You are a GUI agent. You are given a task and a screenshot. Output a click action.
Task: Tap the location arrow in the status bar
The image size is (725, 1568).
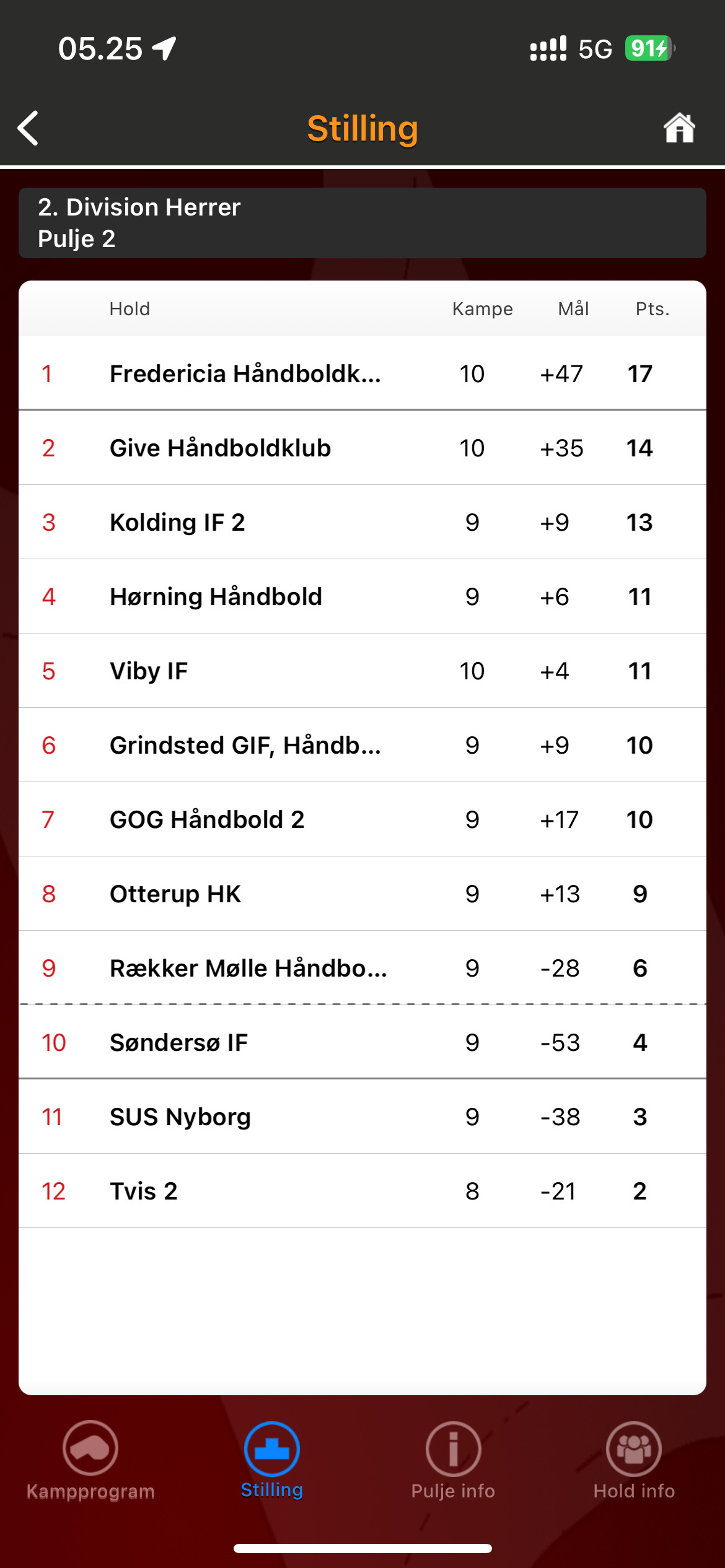point(162,46)
